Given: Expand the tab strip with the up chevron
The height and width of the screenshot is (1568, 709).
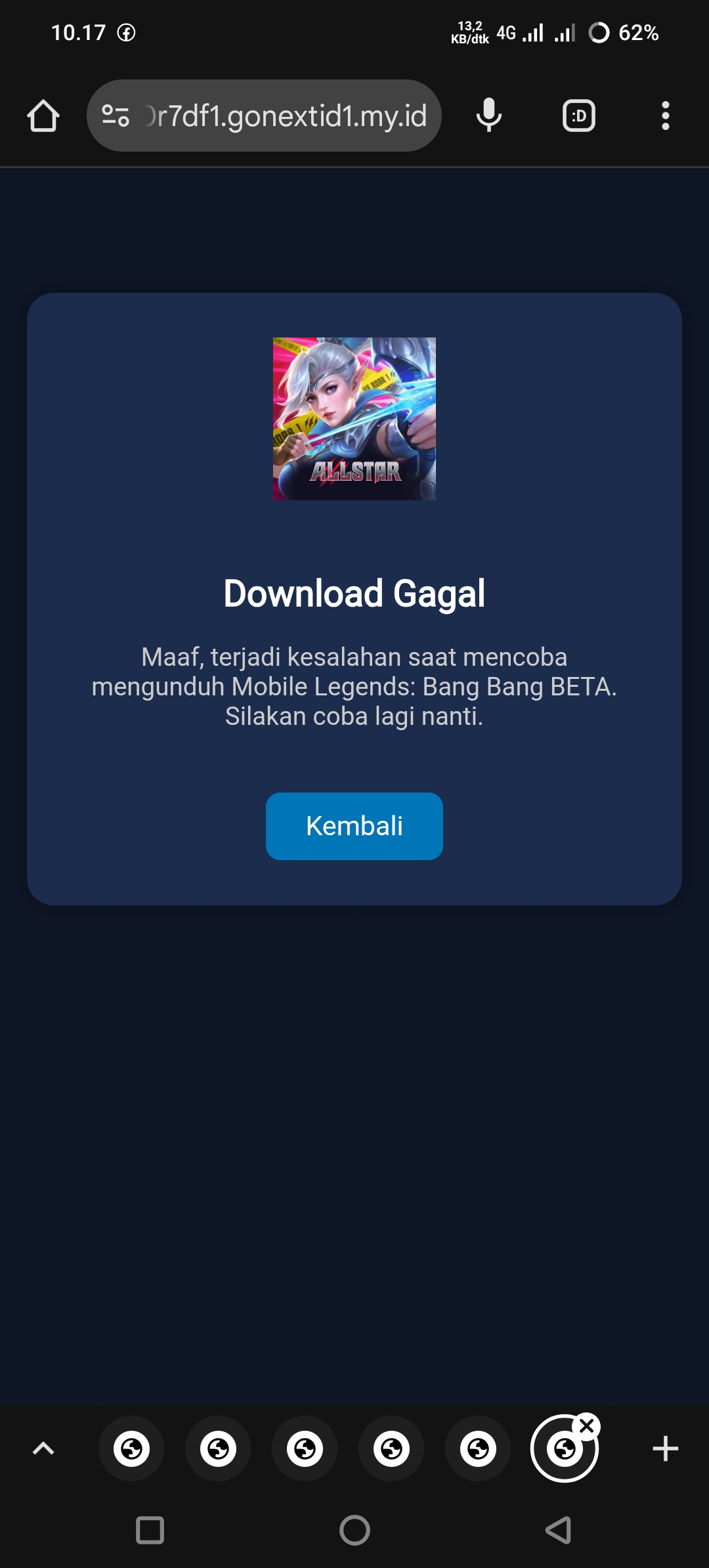Looking at the screenshot, I should [x=43, y=1448].
